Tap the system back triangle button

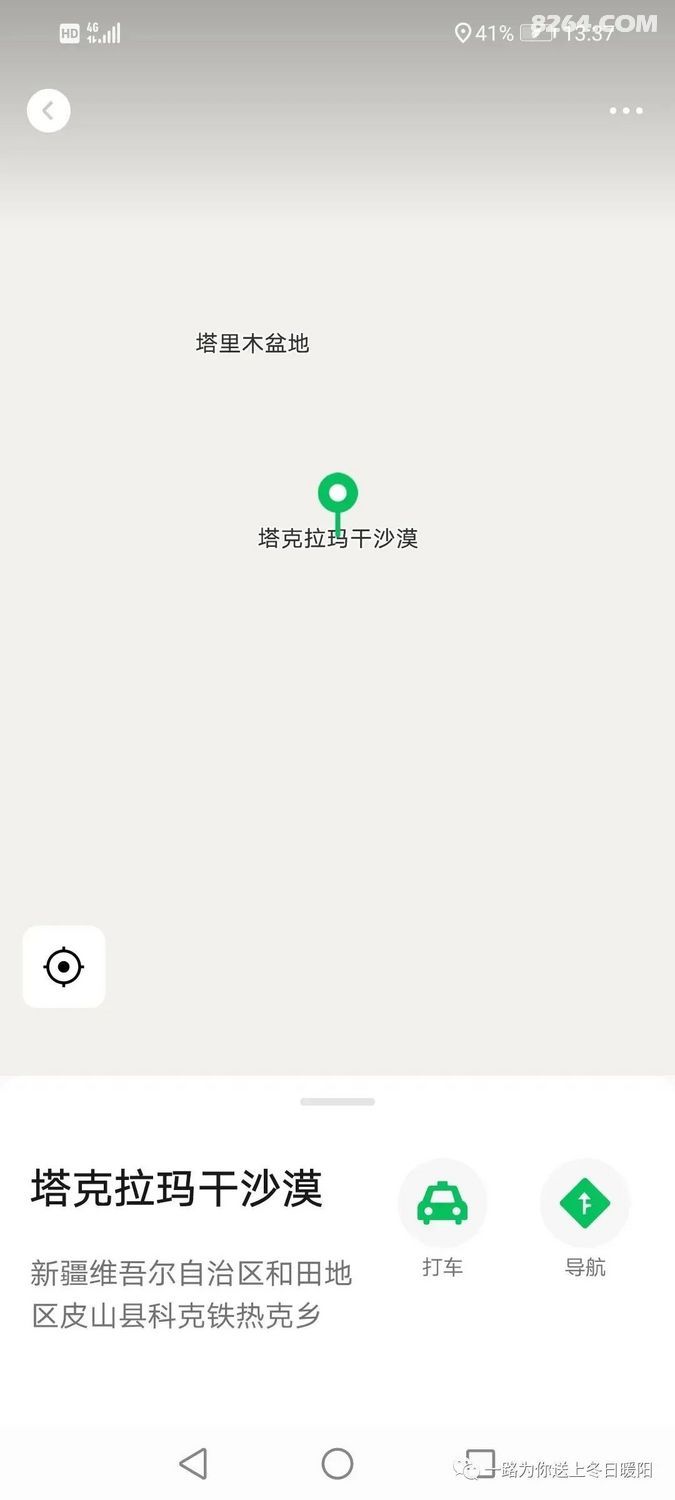pos(193,1464)
